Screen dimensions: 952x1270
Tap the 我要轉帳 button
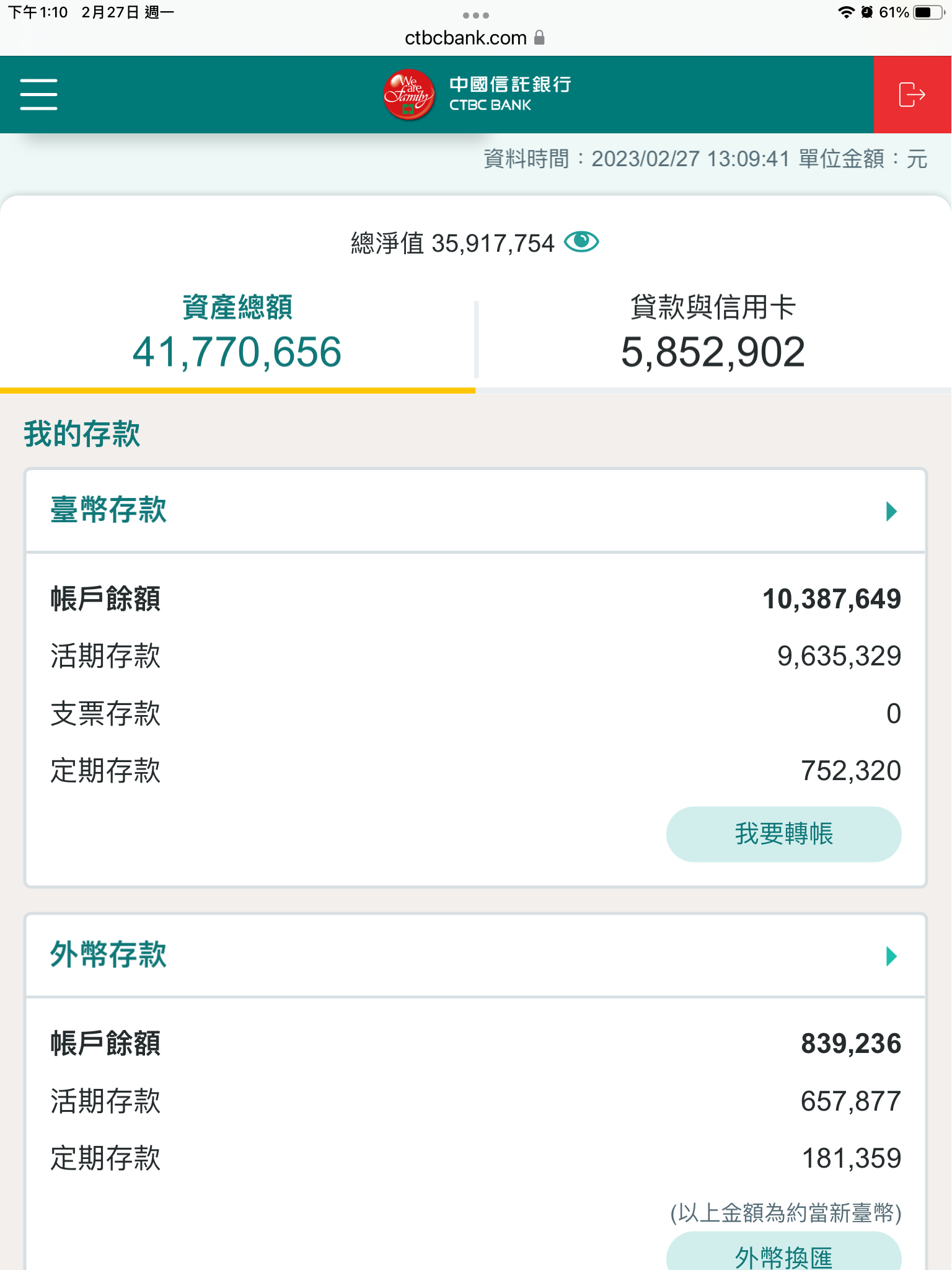[x=783, y=833]
